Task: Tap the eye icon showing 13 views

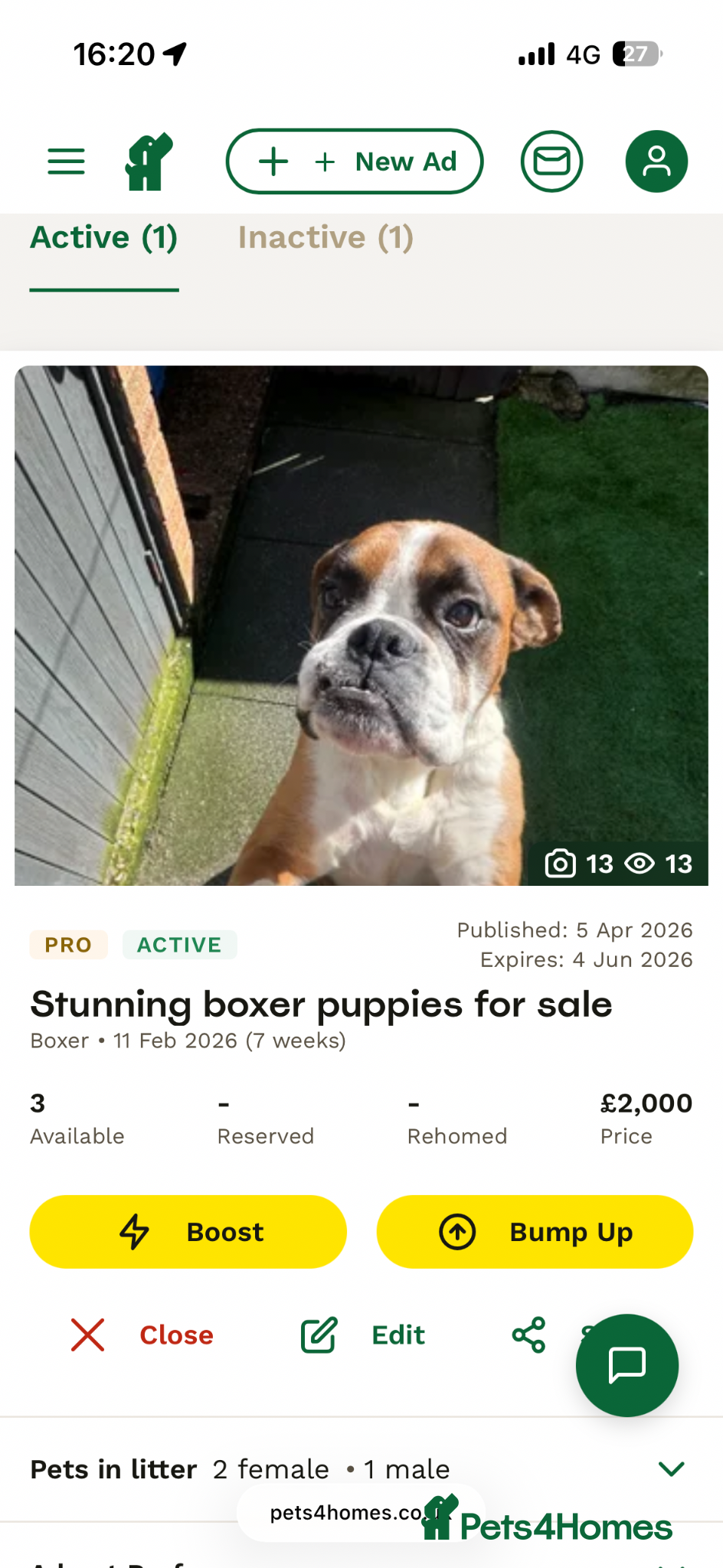Action: [640, 864]
